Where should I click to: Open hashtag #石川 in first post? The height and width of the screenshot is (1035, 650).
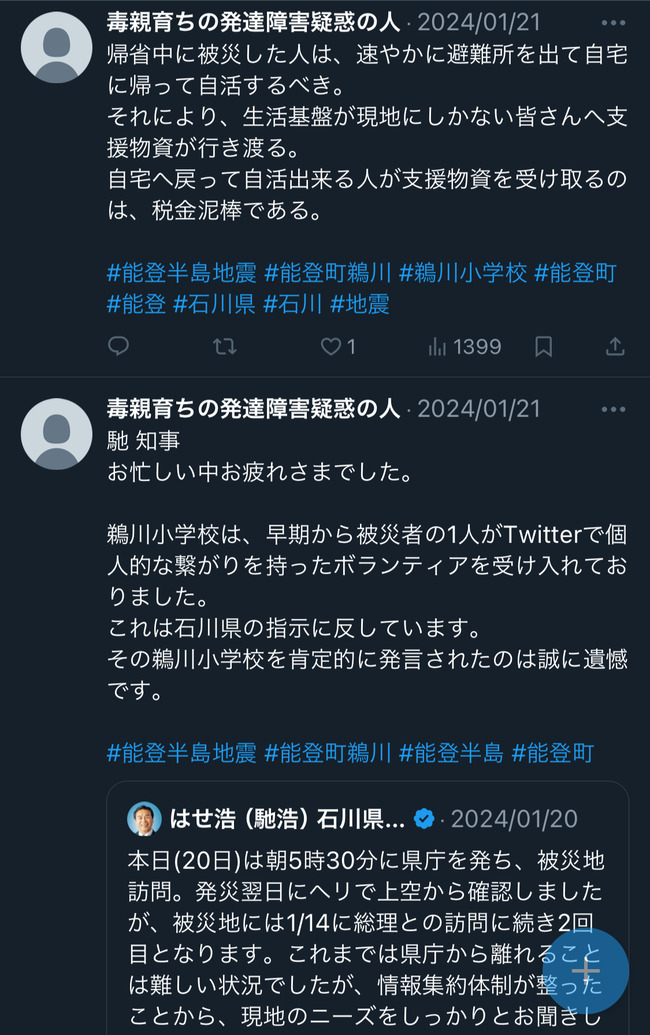click(x=292, y=304)
